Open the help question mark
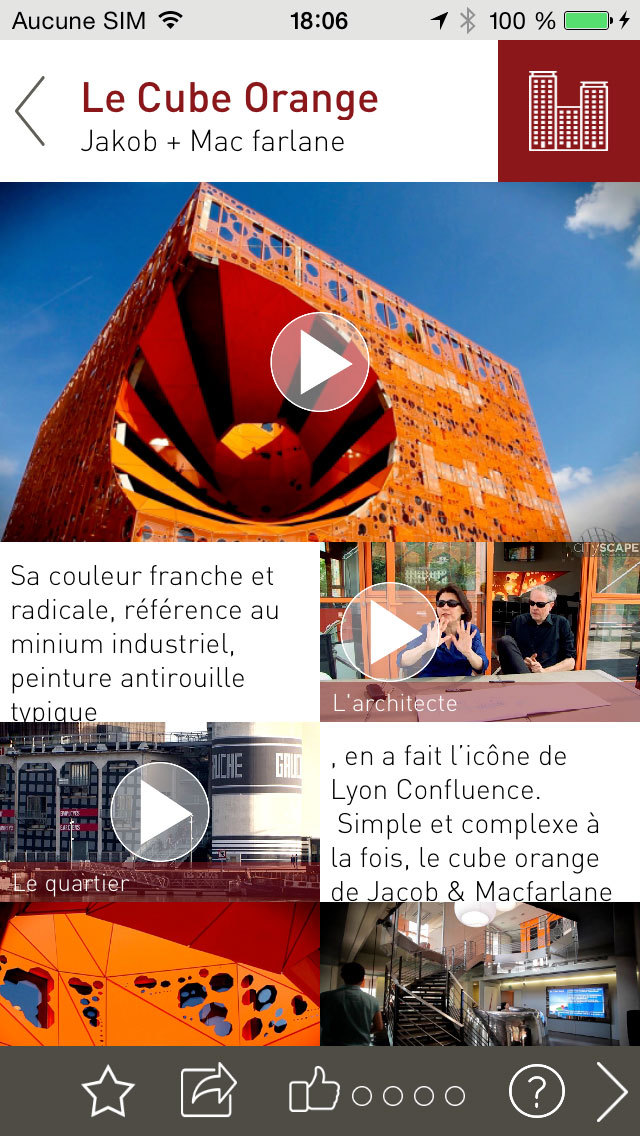The height and width of the screenshot is (1136, 640). point(536,1090)
